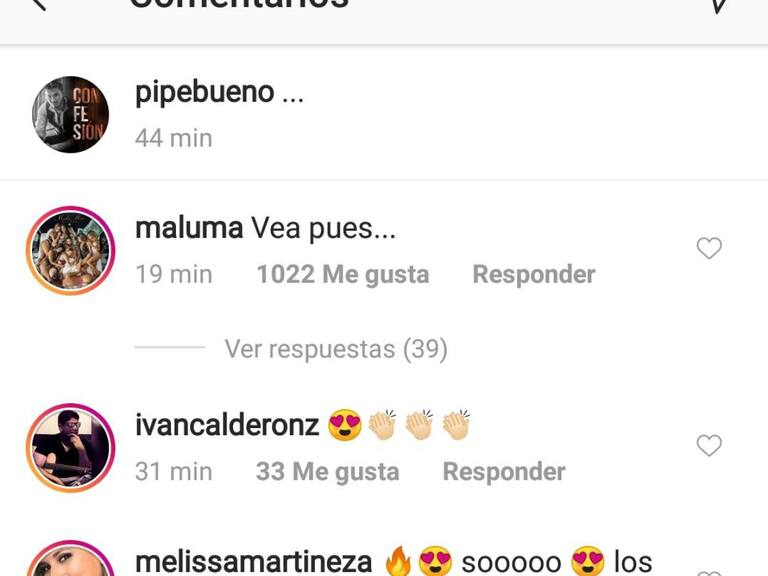Reply to maluma's comment

[533, 274]
